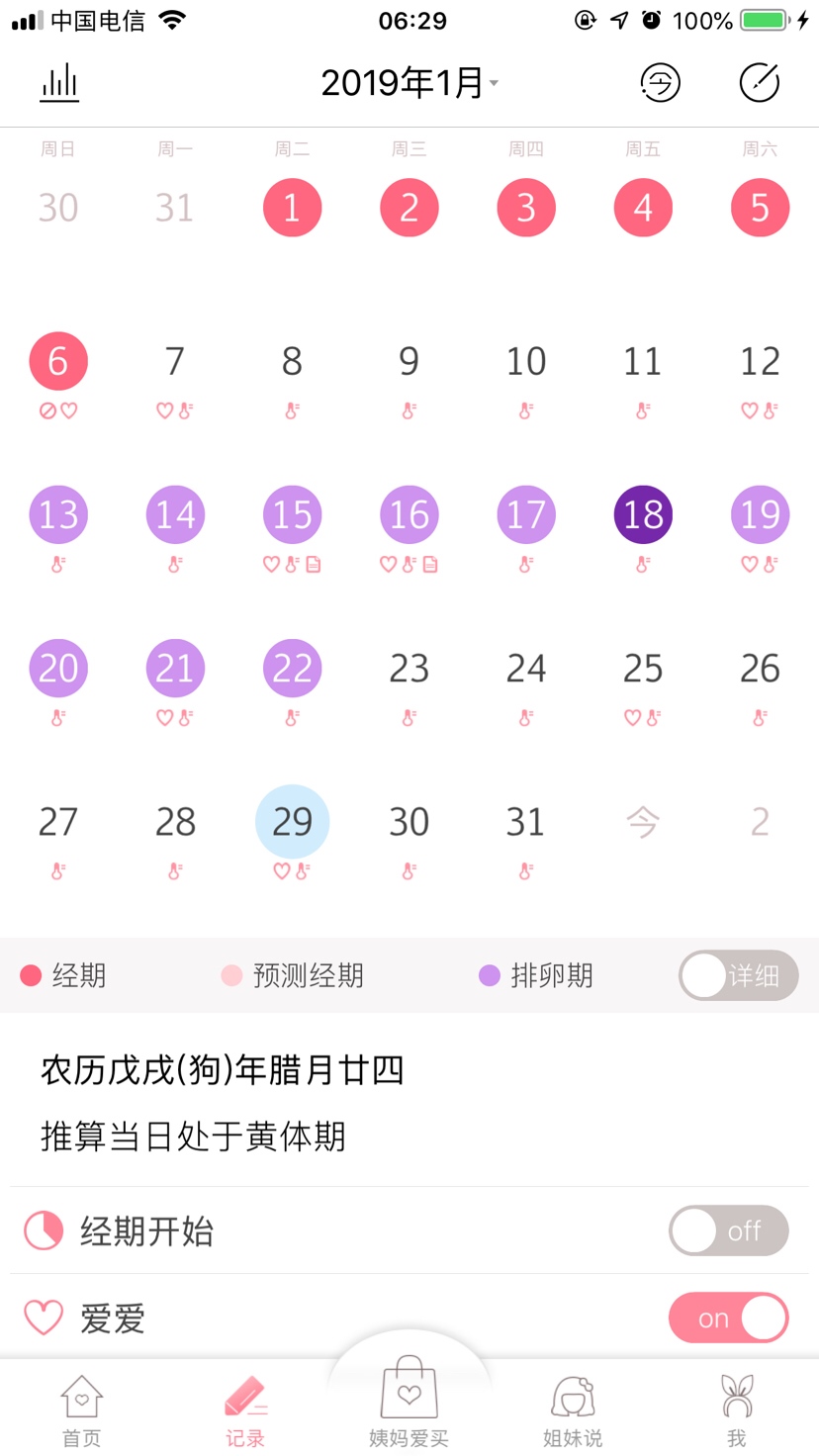
Task: Switch to the 记录 tab
Action: click(245, 1410)
